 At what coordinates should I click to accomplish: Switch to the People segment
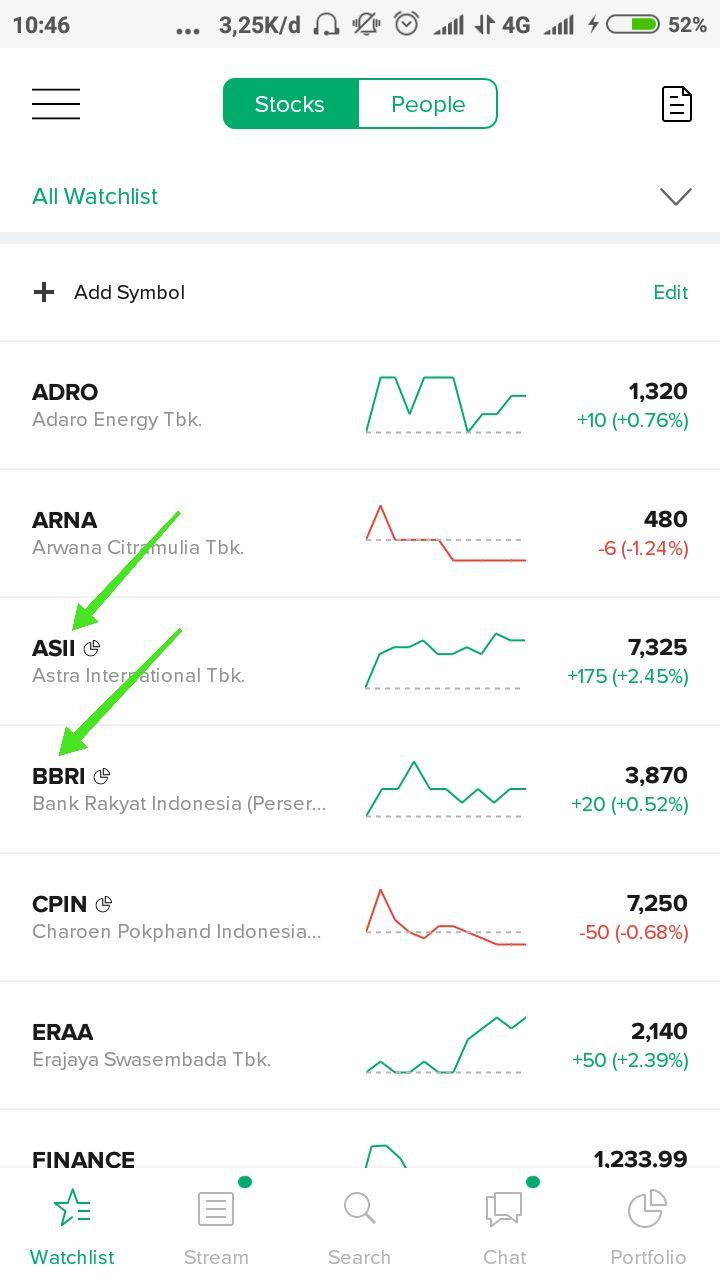427,103
